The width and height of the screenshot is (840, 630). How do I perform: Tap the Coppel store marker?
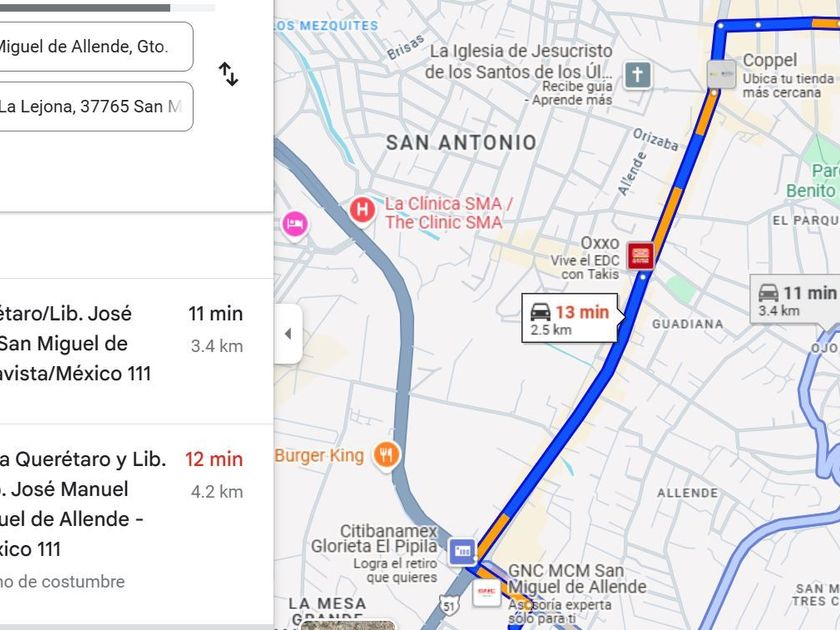(721, 73)
